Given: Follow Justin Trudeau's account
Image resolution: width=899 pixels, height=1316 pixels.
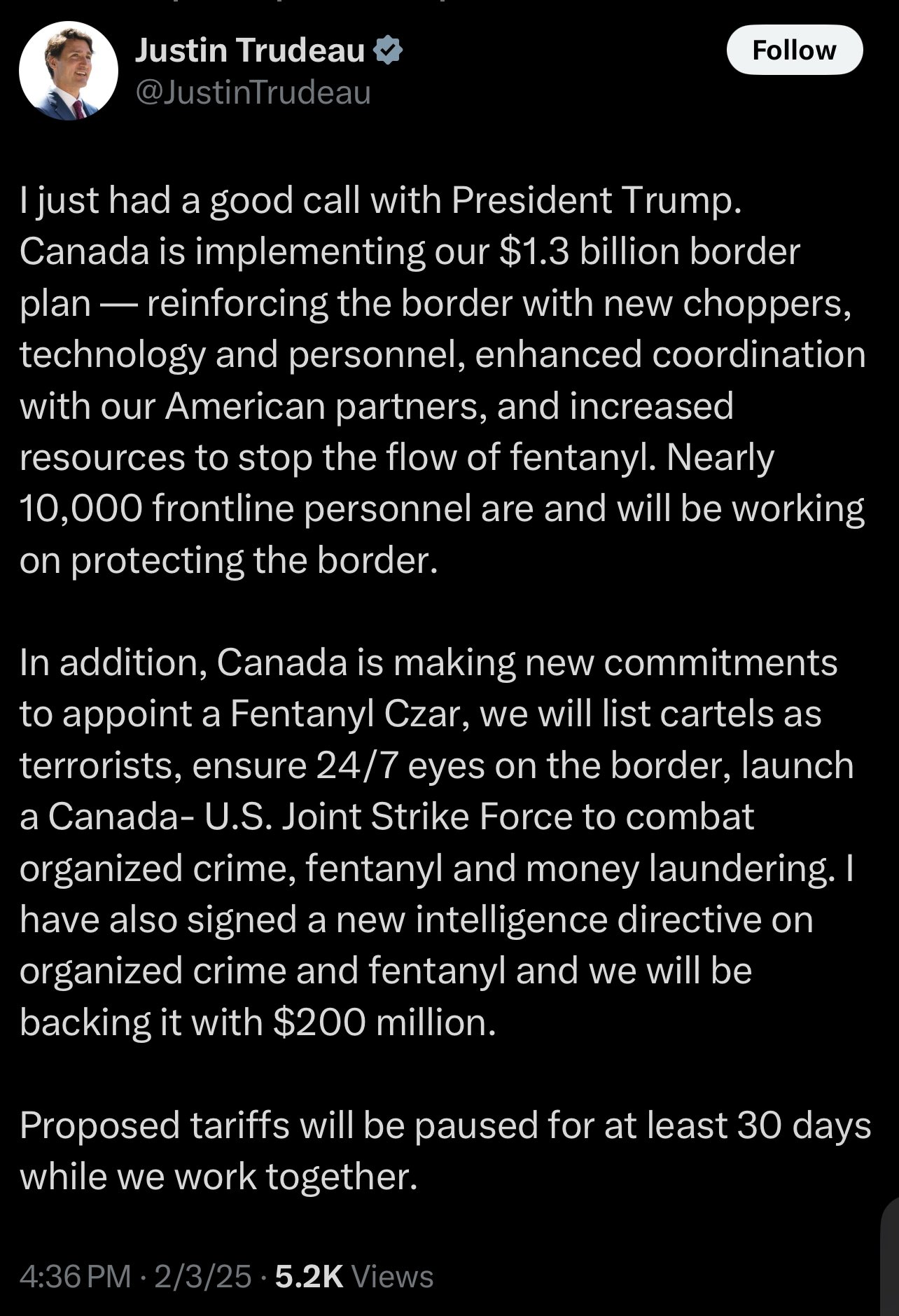Looking at the screenshot, I should click(x=794, y=50).
